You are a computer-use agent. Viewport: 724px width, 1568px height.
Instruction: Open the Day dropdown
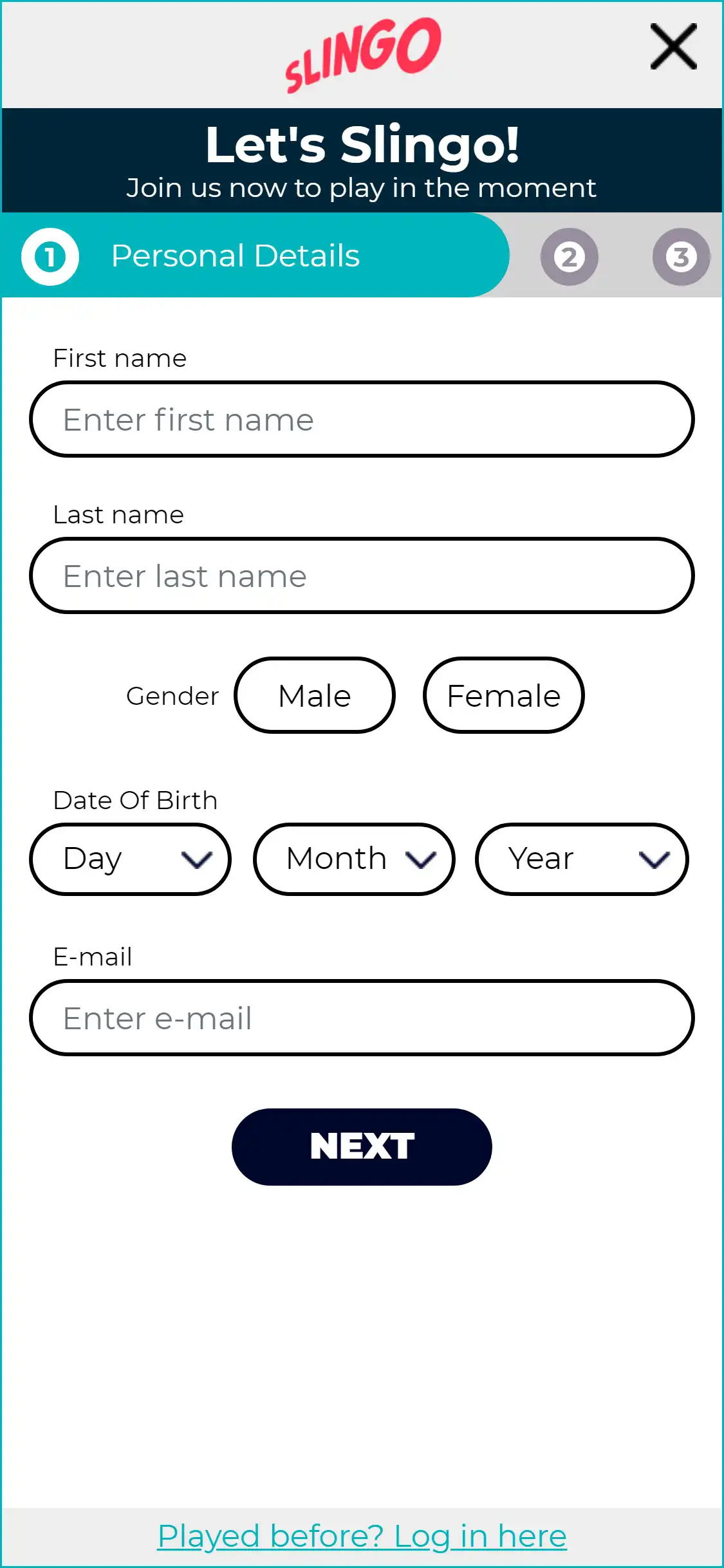coord(131,859)
